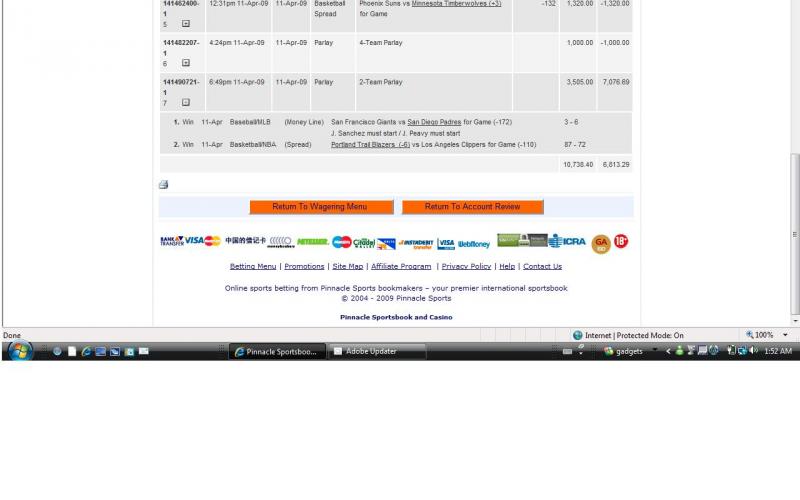Image resolution: width=800 pixels, height=500 pixels.
Task: Open the Help link
Action: [x=507, y=267]
